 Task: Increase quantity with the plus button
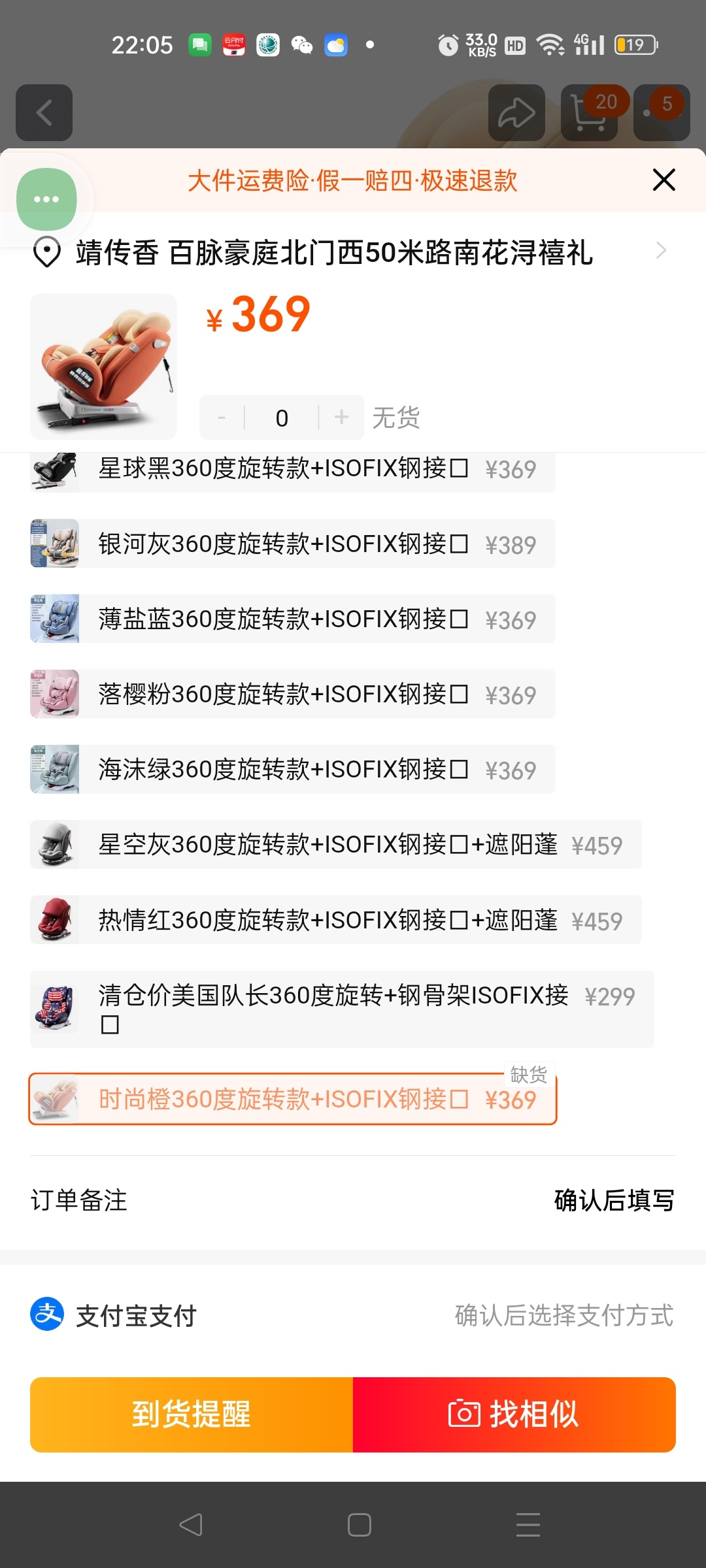pyautogui.click(x=341, y=417)
